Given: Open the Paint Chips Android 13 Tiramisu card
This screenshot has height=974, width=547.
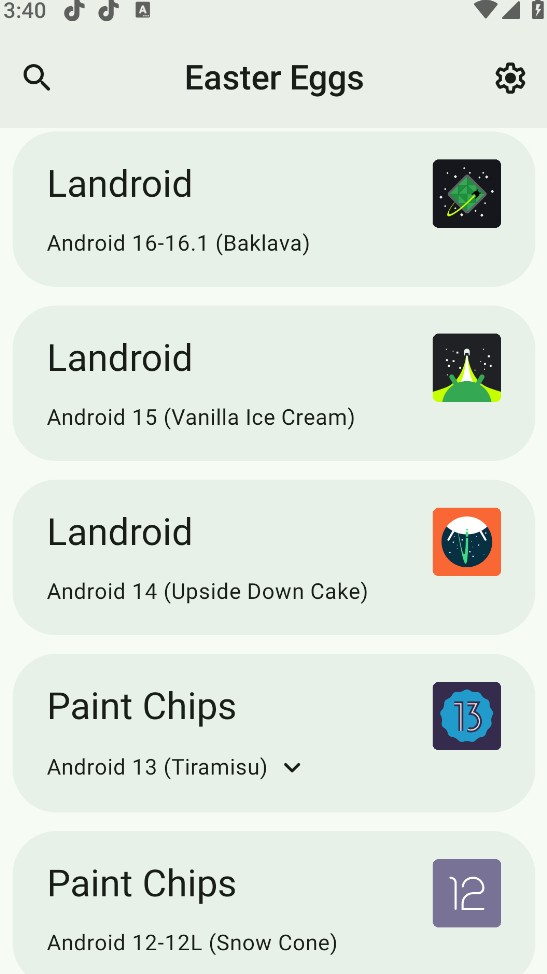Looking at the screenshot, I should tap(274, 732).
